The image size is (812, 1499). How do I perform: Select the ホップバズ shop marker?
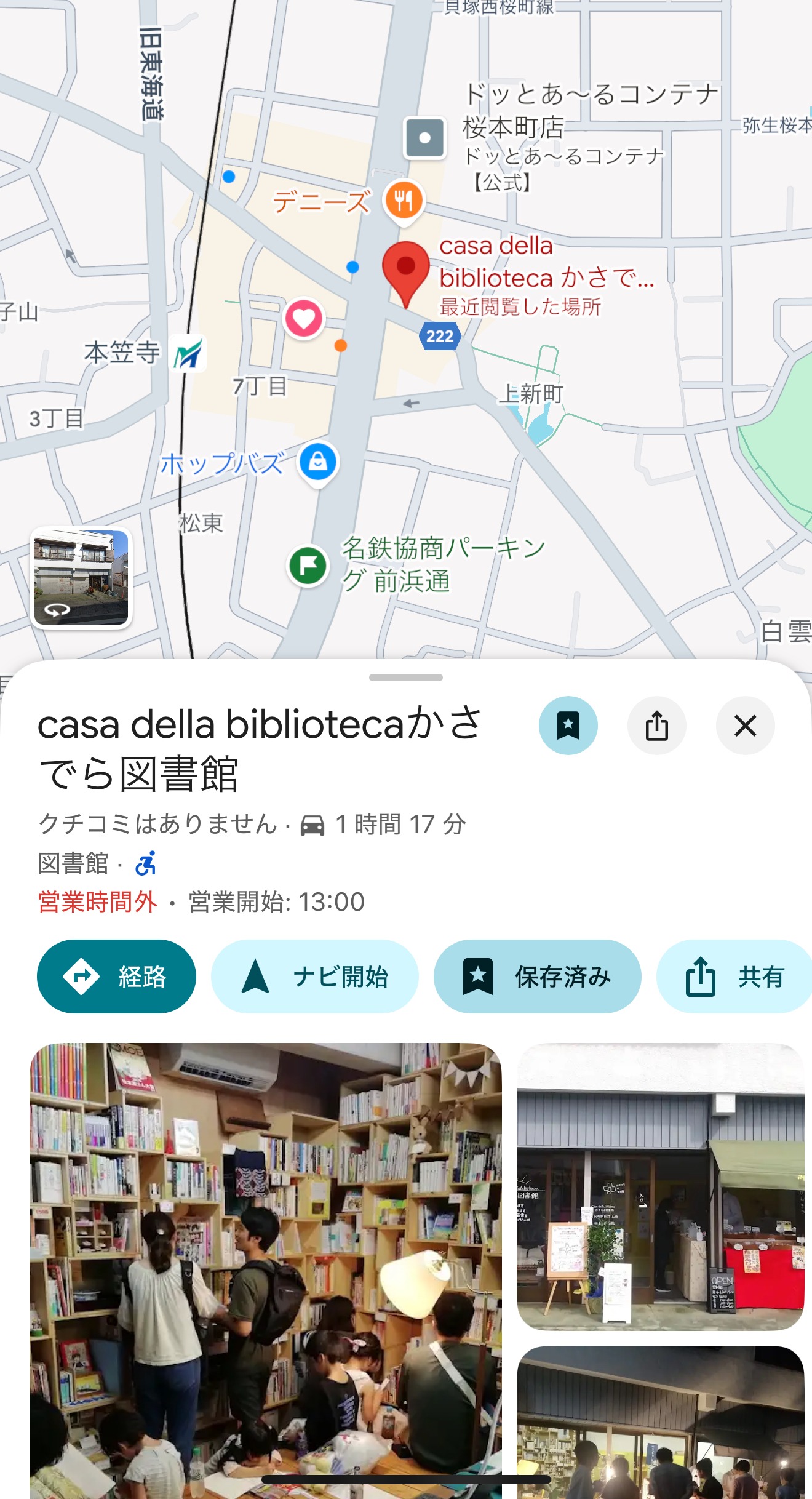coord(318,463)
